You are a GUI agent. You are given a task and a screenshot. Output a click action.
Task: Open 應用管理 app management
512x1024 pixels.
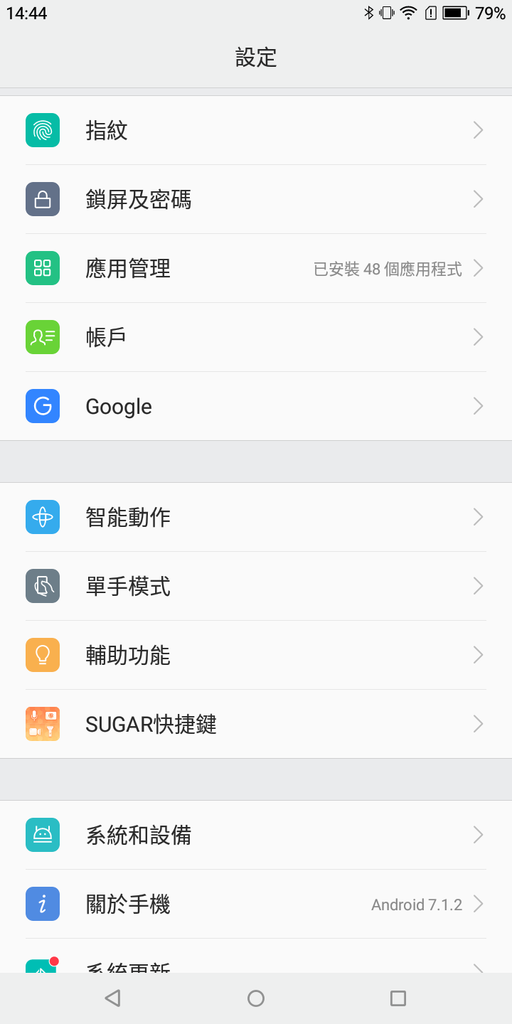coord(256,268)
